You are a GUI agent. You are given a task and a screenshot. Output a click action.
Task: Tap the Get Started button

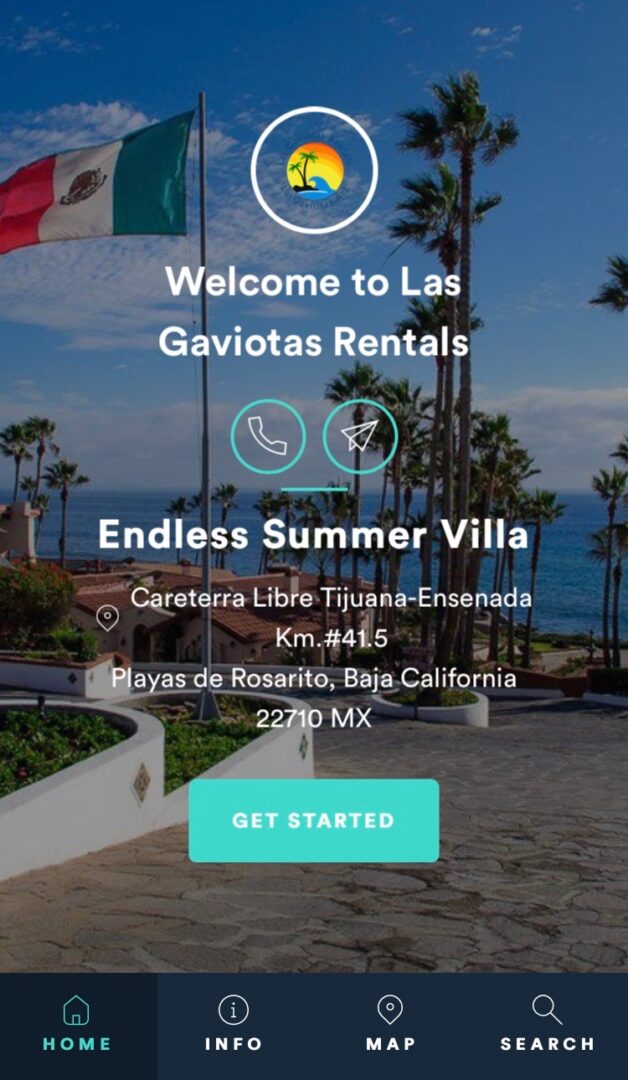pyautogui.click(x=314, y=820)
